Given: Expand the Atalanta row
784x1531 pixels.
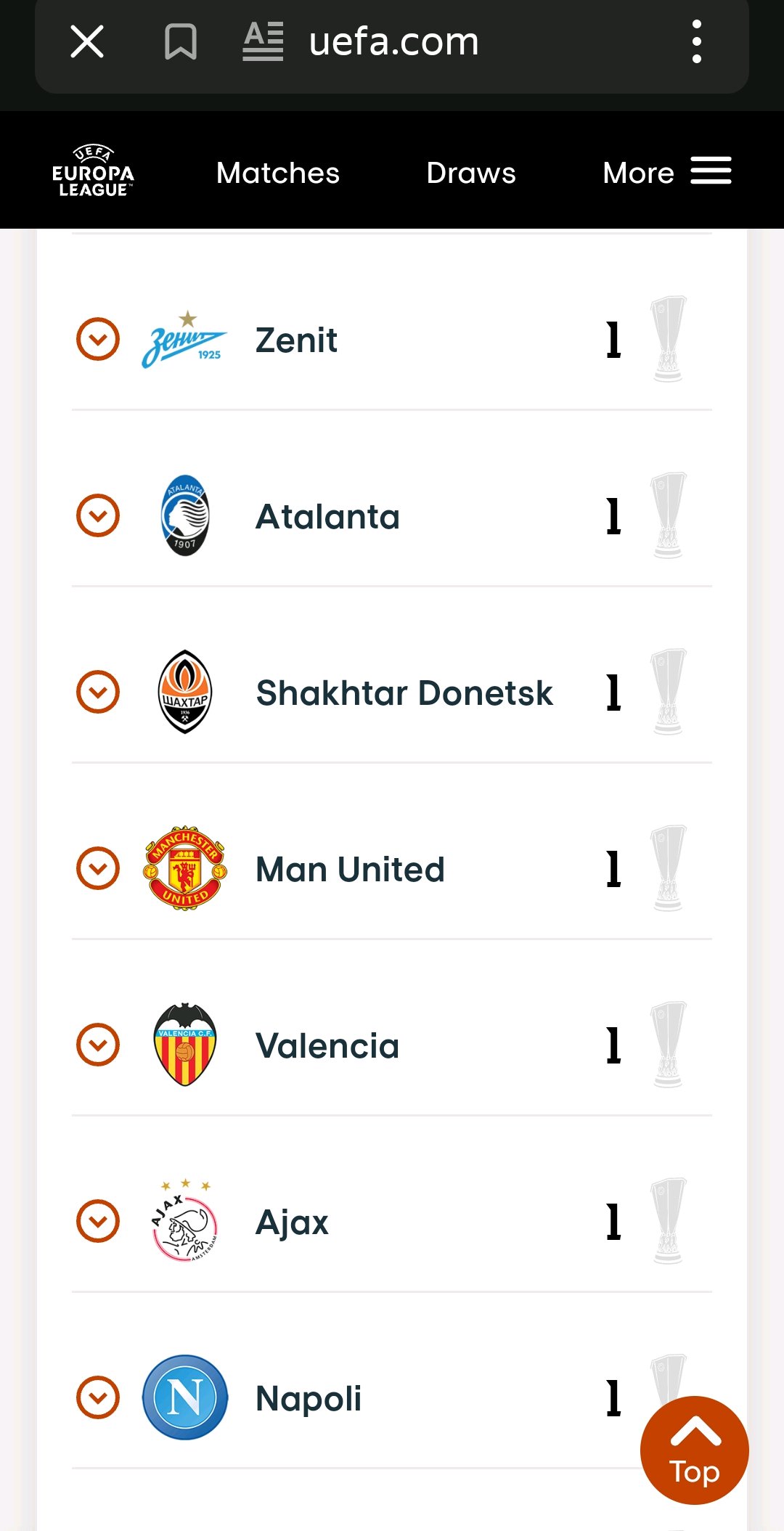Looking at the screenshot, I should coord(98,515).
